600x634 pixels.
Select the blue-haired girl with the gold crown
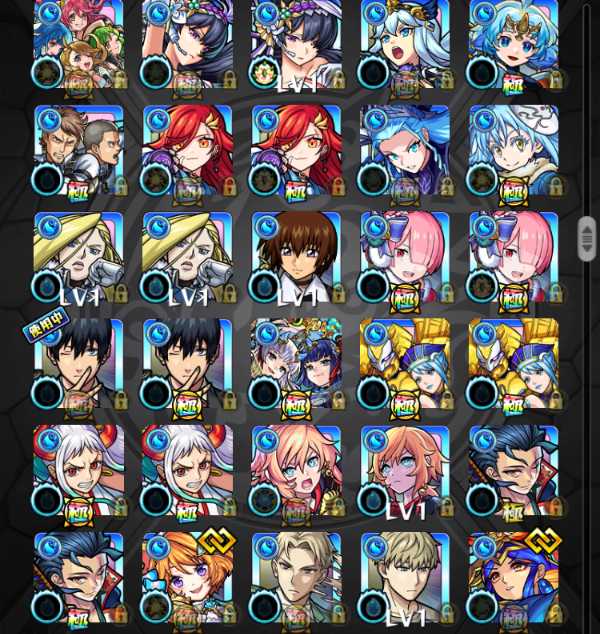click(x=514, y=44)
